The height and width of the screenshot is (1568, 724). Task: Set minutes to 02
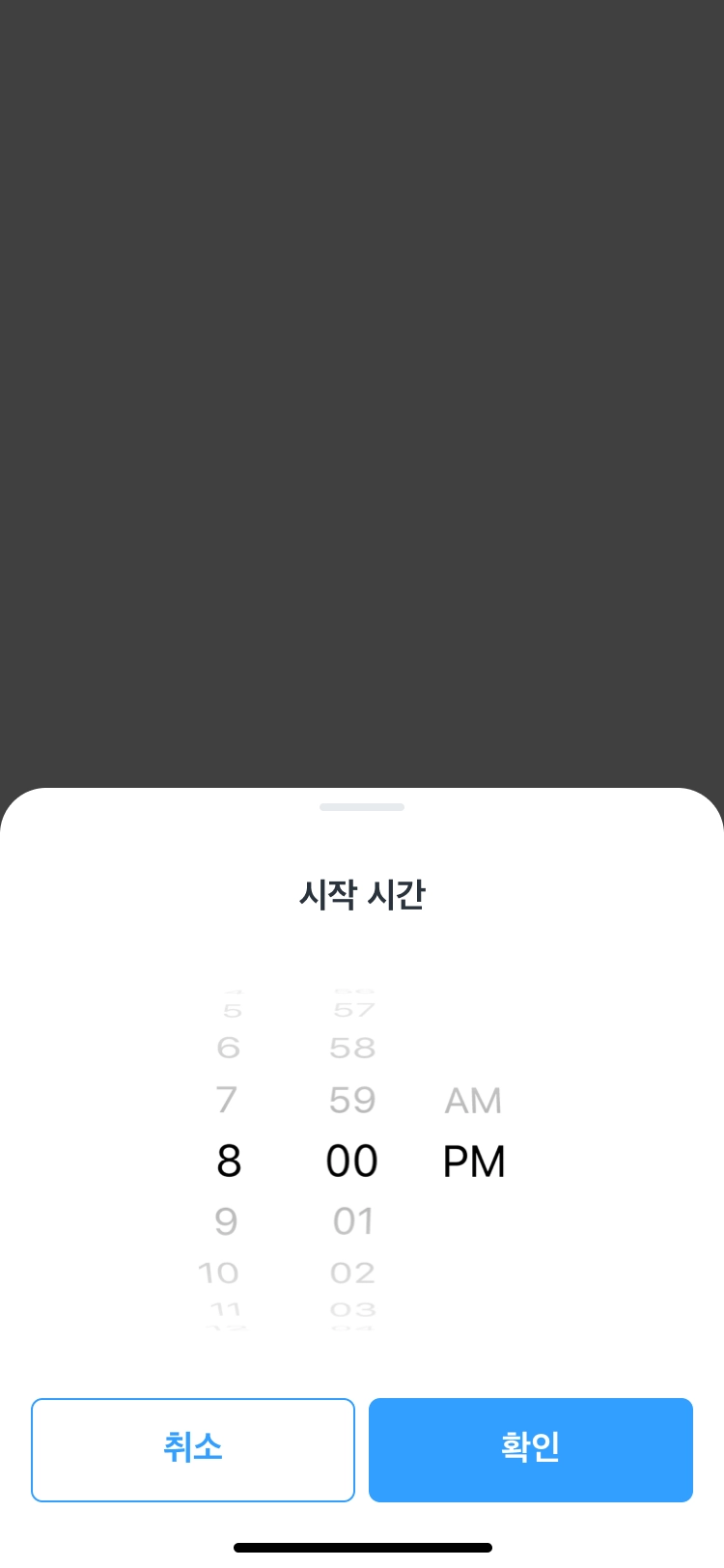coord(352,1273)
